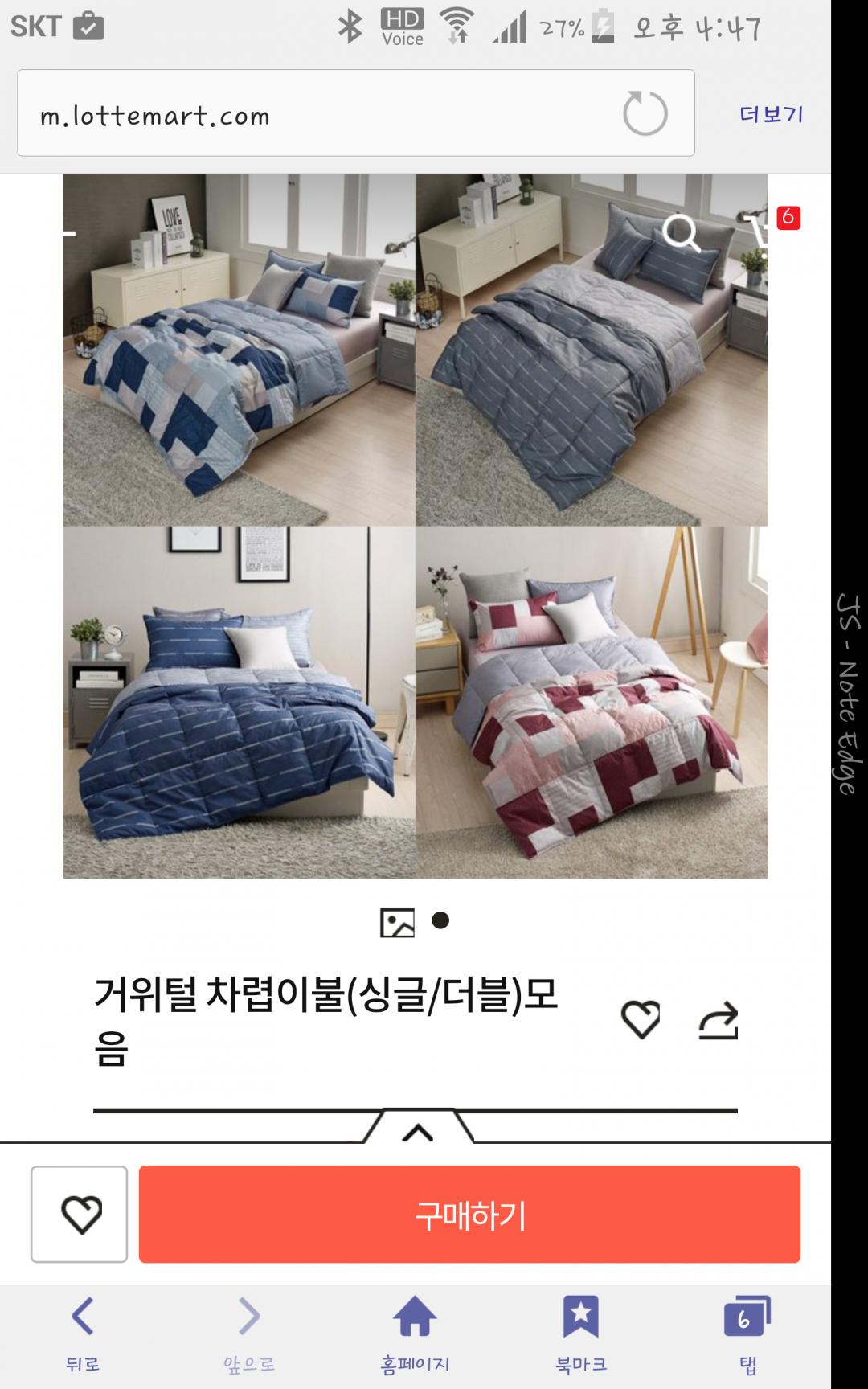Expand the purchase options up-arrow panel

(418, 1129)
